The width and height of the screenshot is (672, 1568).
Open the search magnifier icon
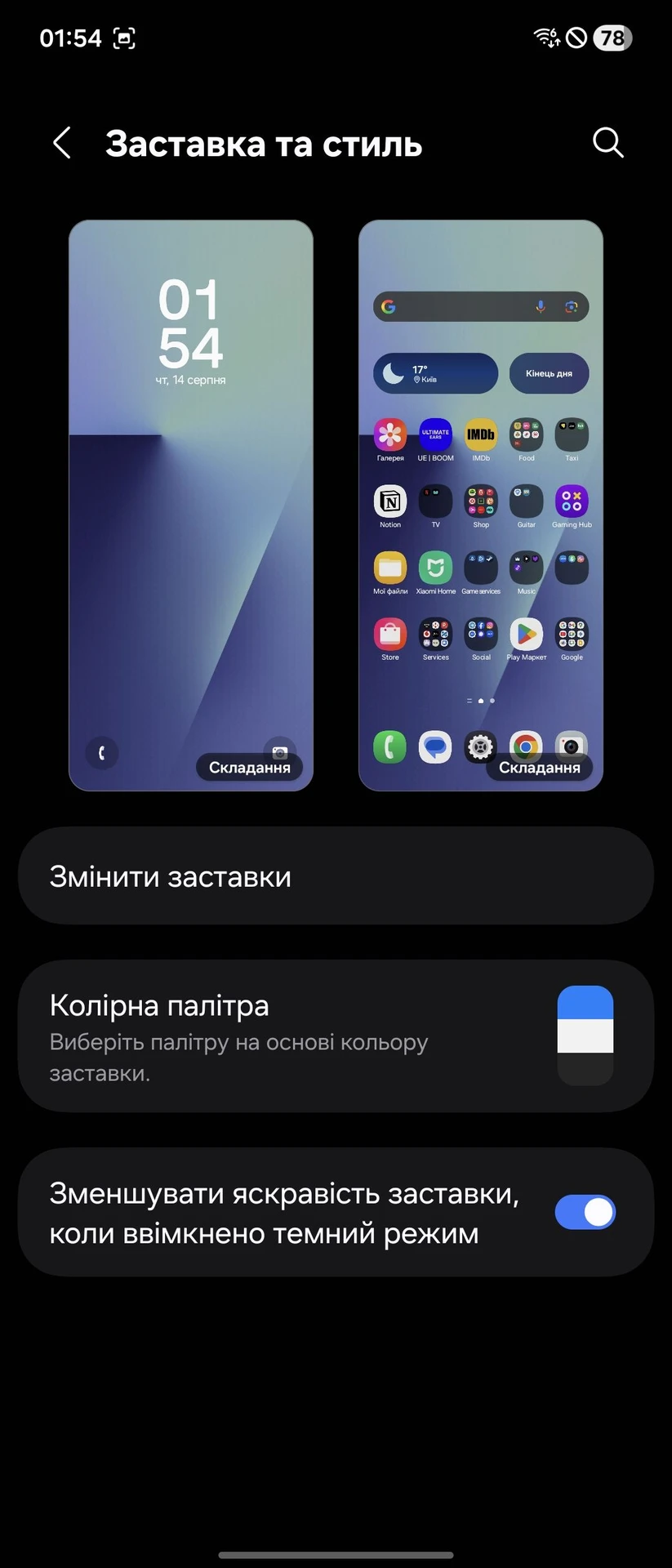607,143
